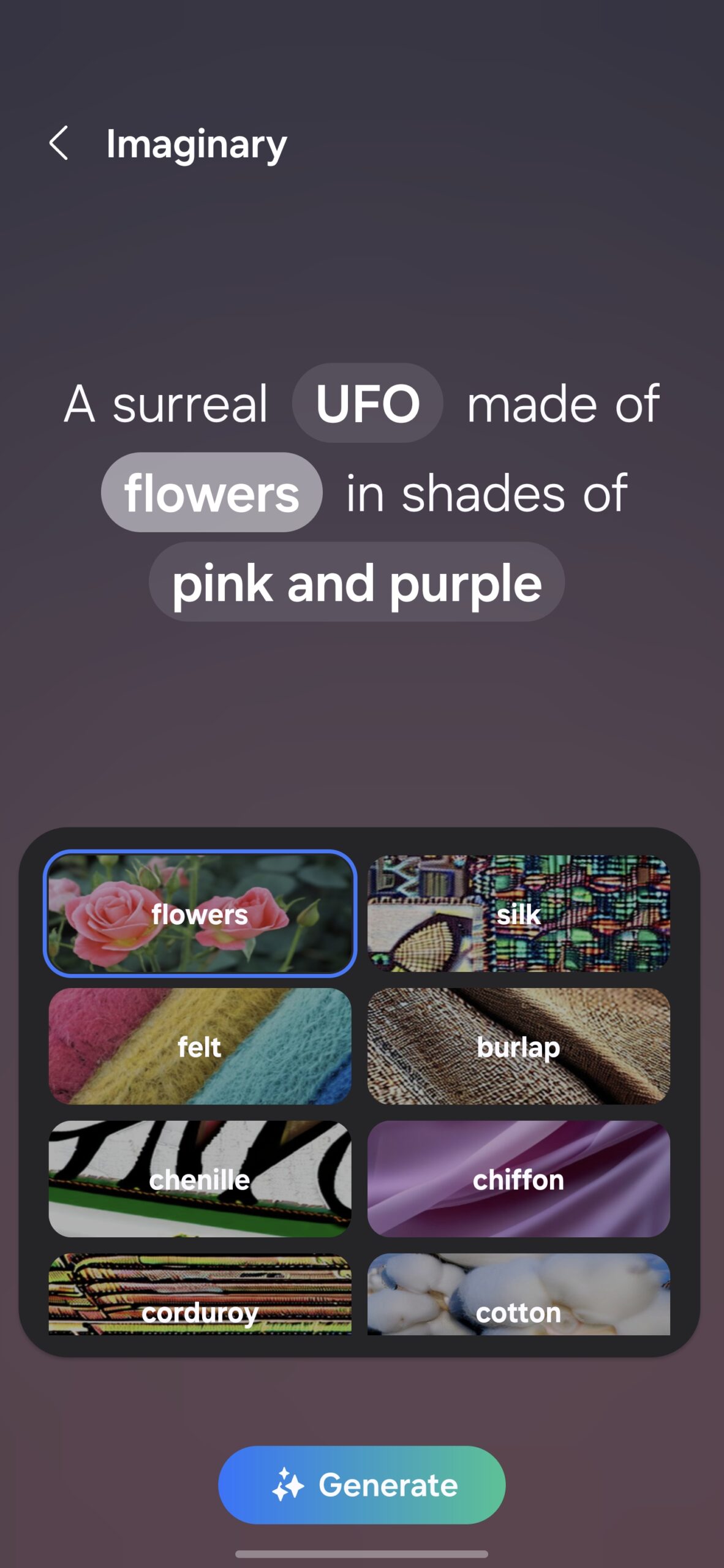Choose silk as the material
The width and height of the screenshot is (724, 1568).
518,913
